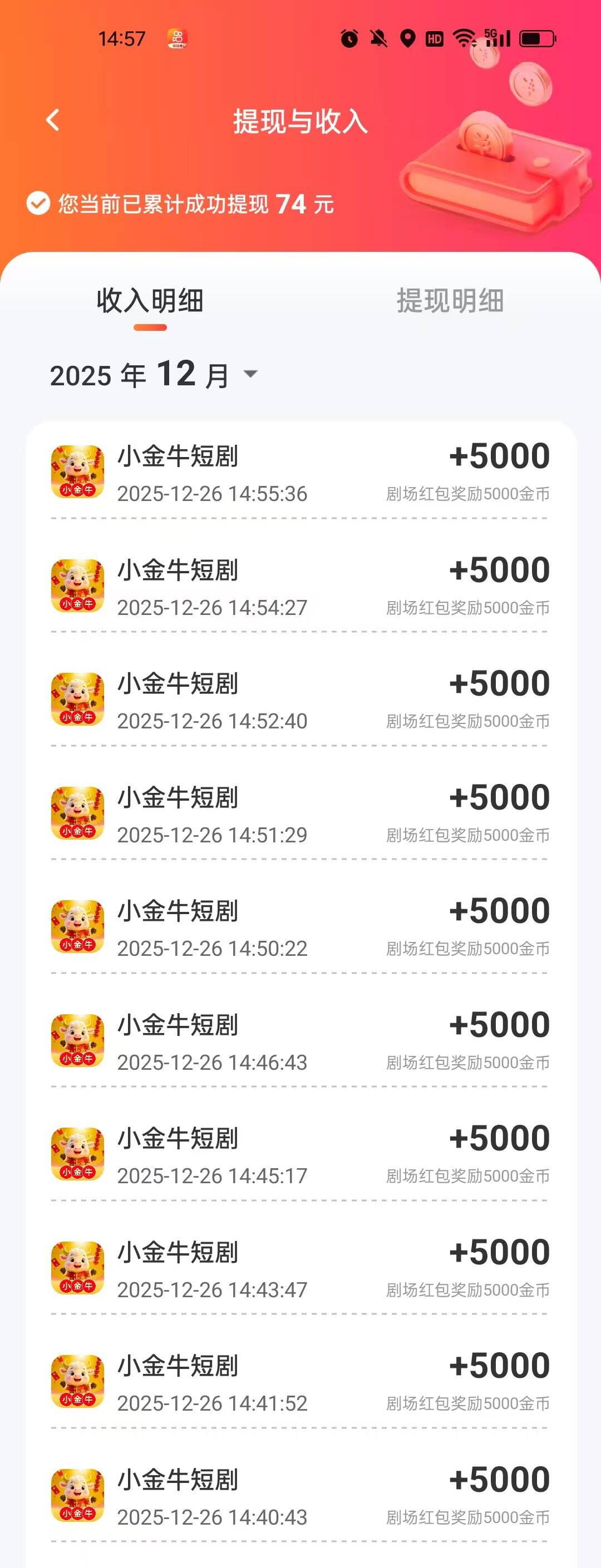
Task: Select the 收入明细 tab
Action: 150,301
